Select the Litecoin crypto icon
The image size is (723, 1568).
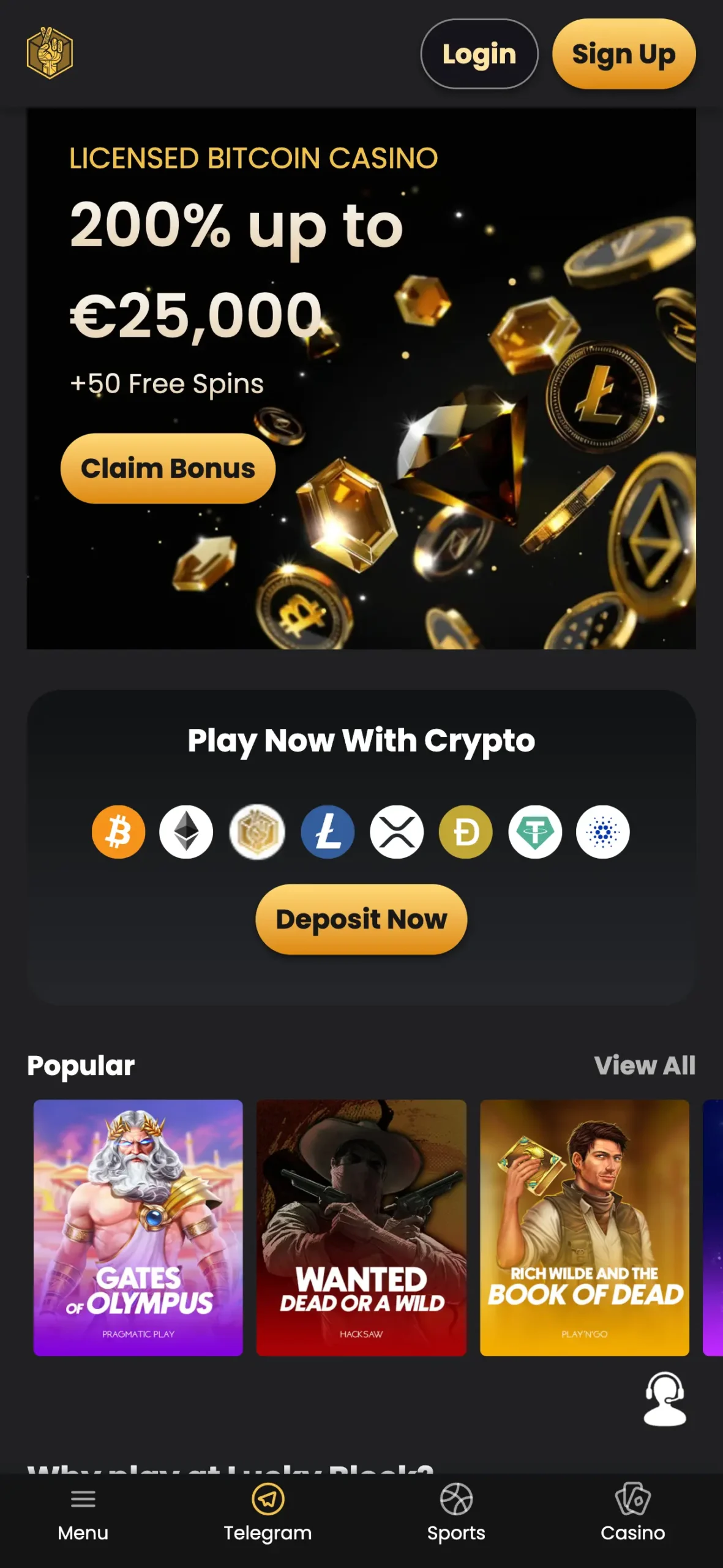[328, 832]
